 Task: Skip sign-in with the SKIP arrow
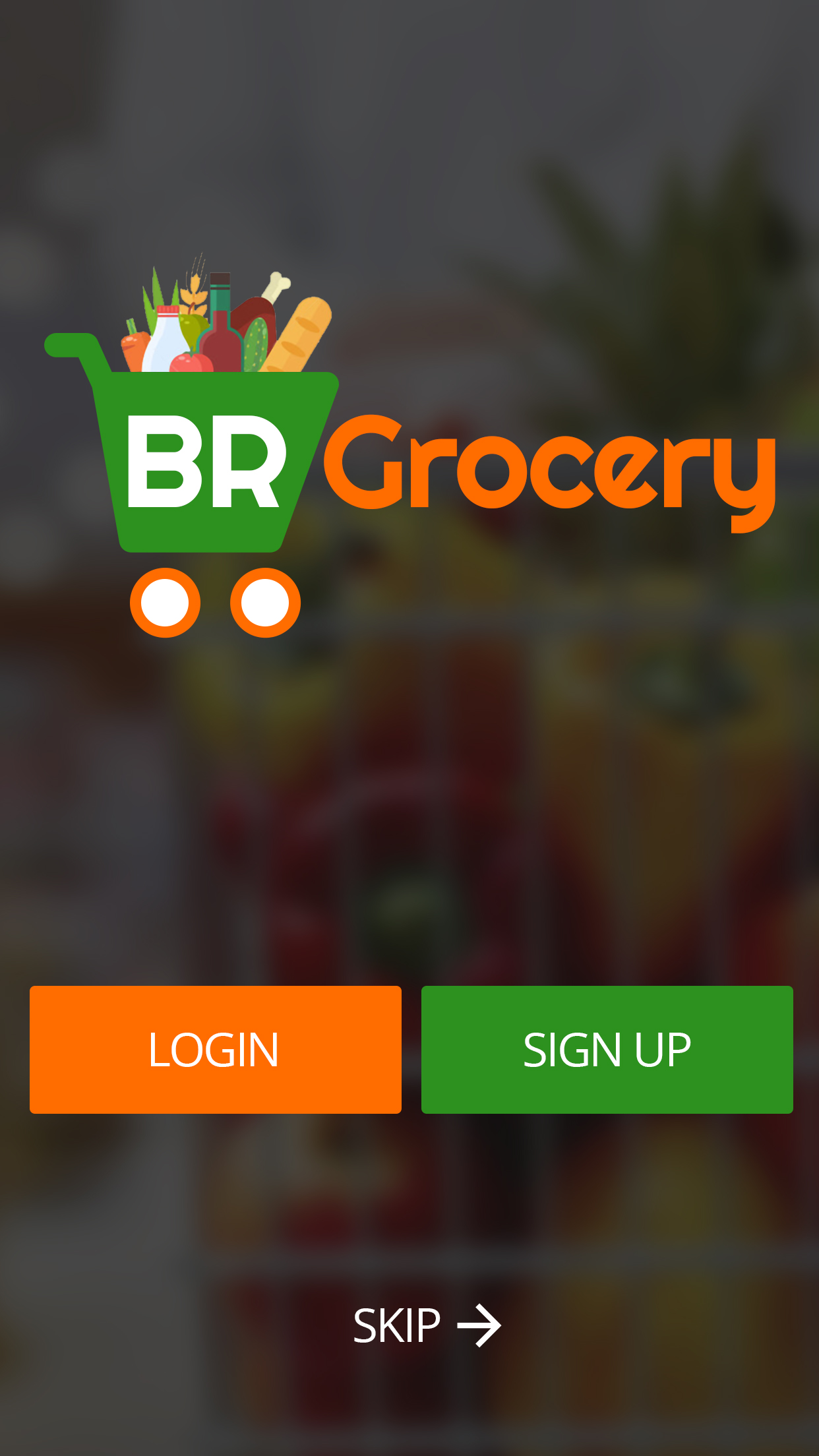click(427, 1325)
